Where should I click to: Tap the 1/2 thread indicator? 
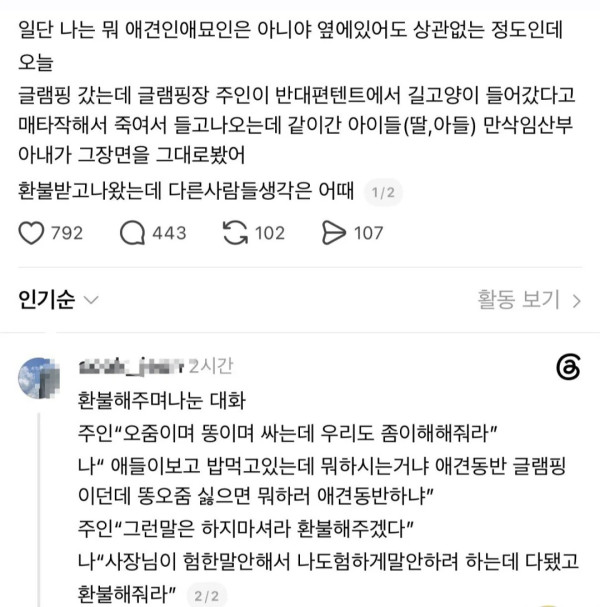[383, 192]
